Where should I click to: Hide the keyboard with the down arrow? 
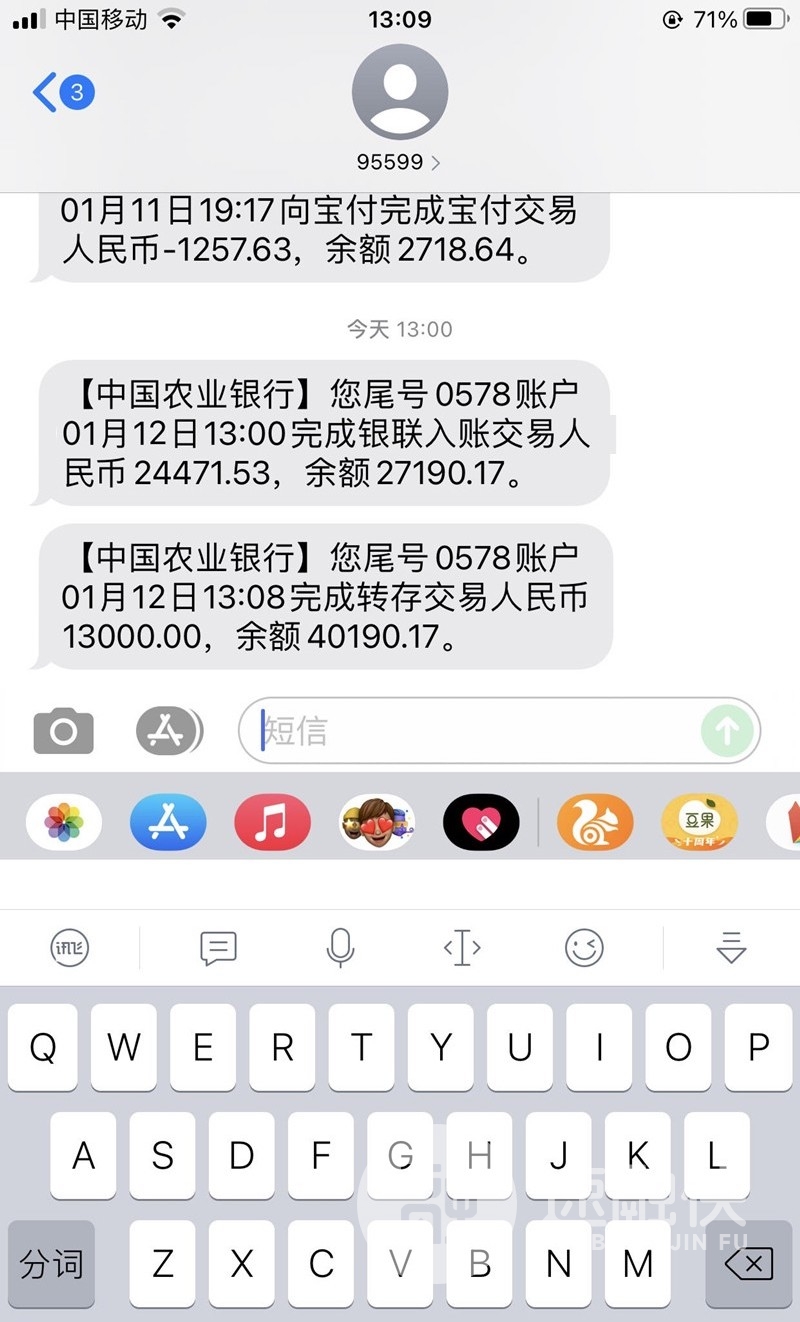(732, 947)
